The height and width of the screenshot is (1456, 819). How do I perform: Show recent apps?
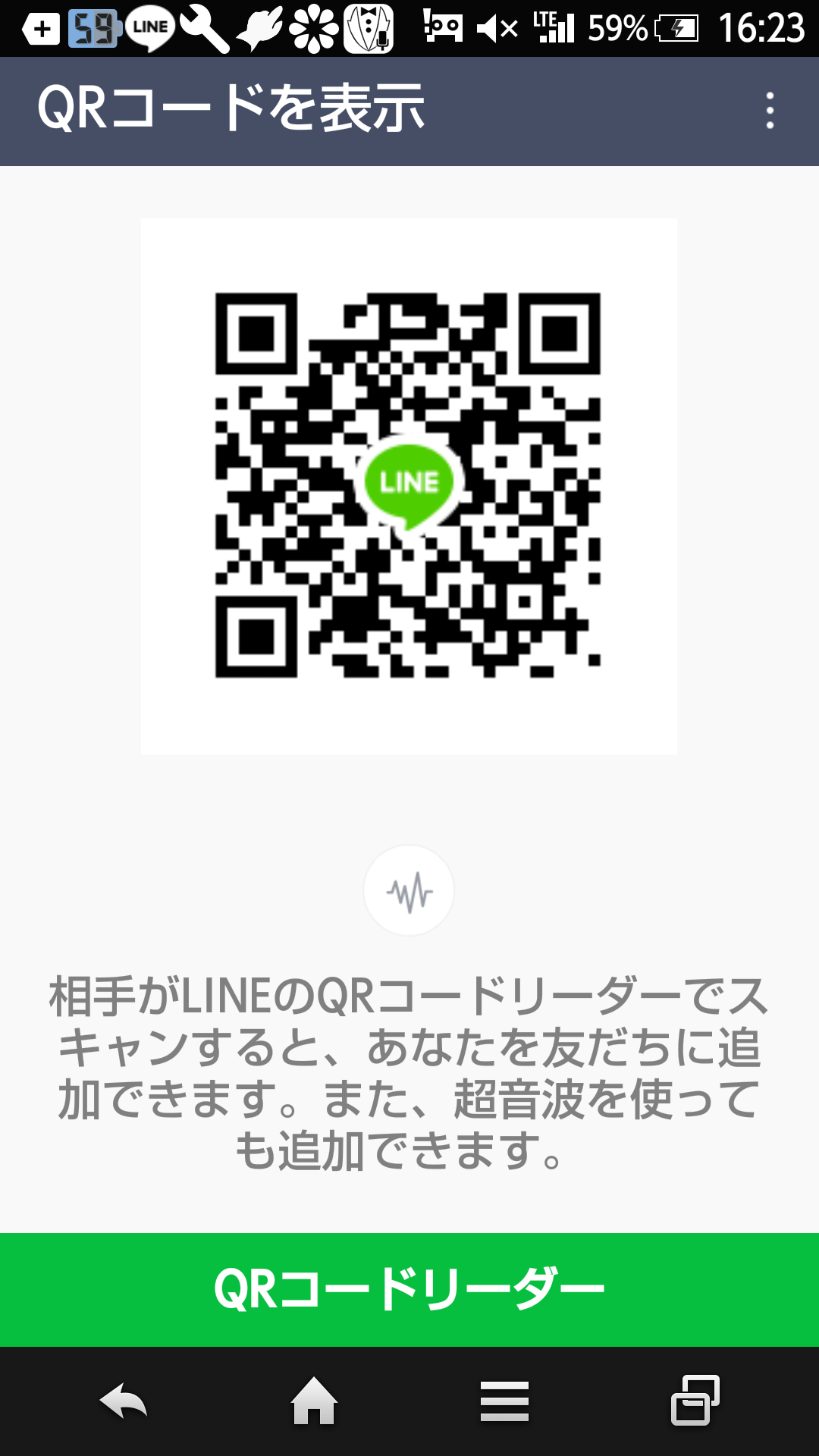pyautogui.click(x=695, y=1400)
